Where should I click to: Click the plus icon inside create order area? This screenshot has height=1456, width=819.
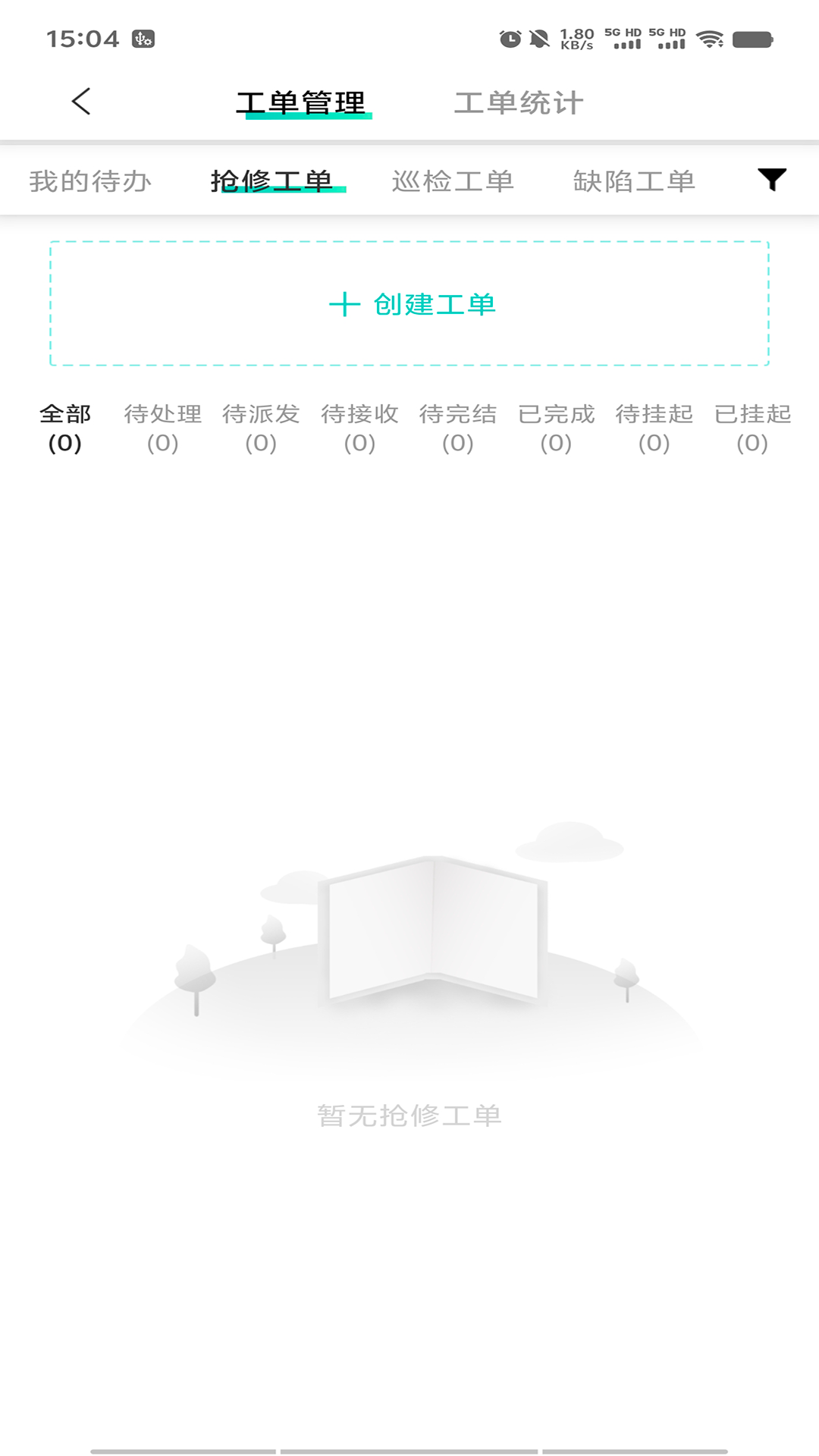[344, 304]
